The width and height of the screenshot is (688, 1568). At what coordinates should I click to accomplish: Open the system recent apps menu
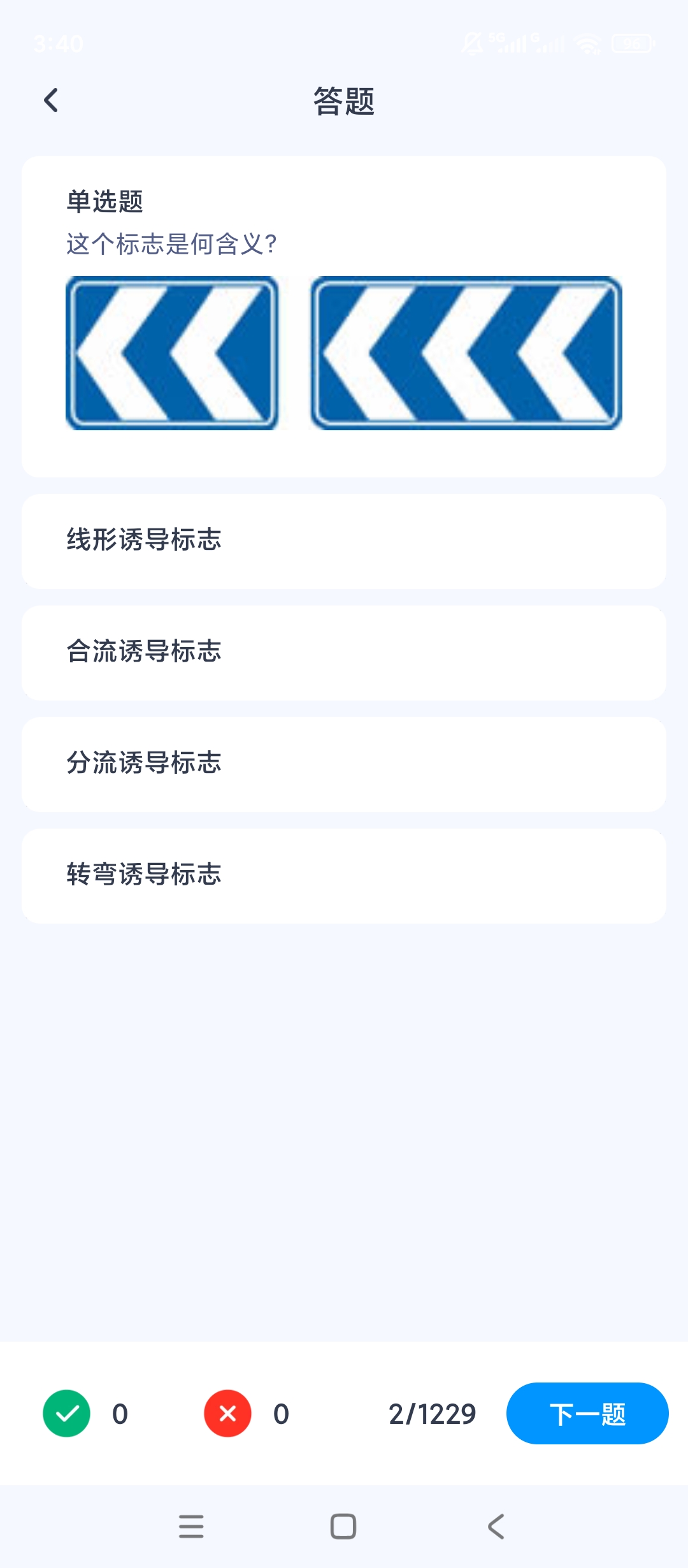pos(191,1527)
